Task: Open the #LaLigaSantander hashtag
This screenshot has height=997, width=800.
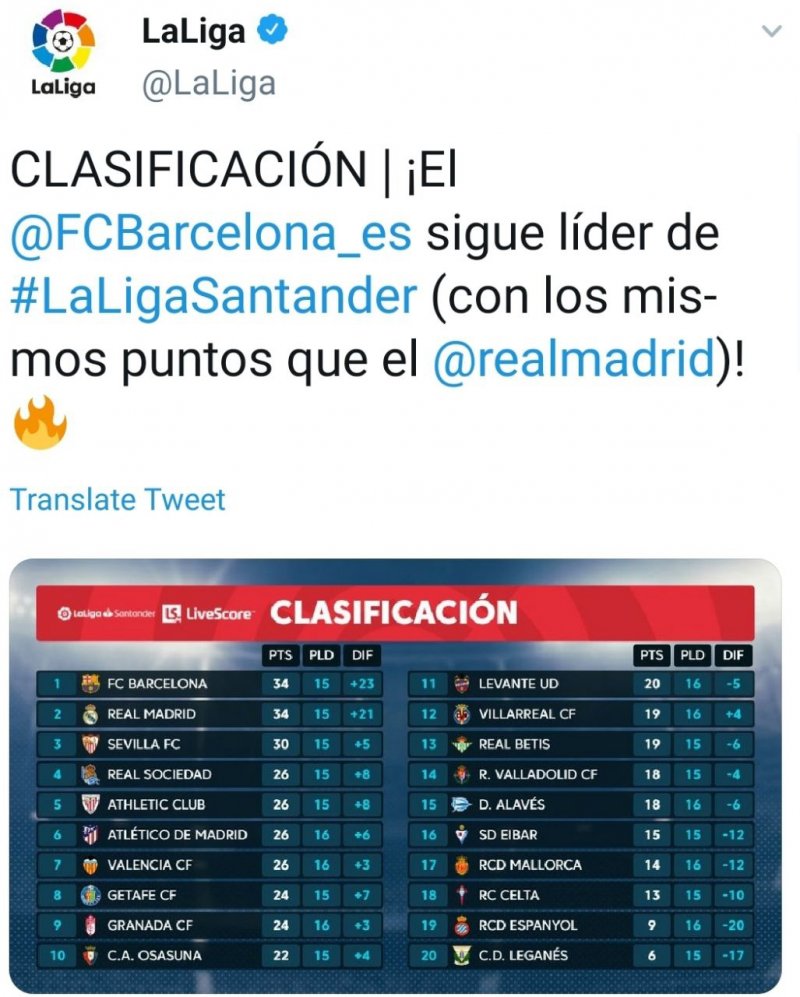Action: [211, 296]
